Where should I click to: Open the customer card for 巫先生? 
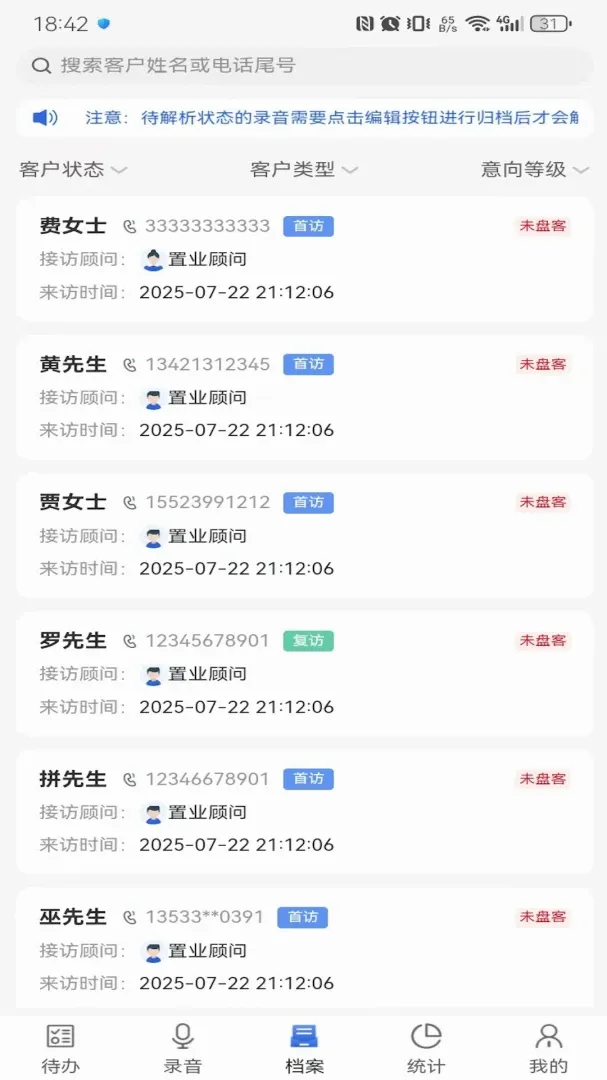[304, 951]
